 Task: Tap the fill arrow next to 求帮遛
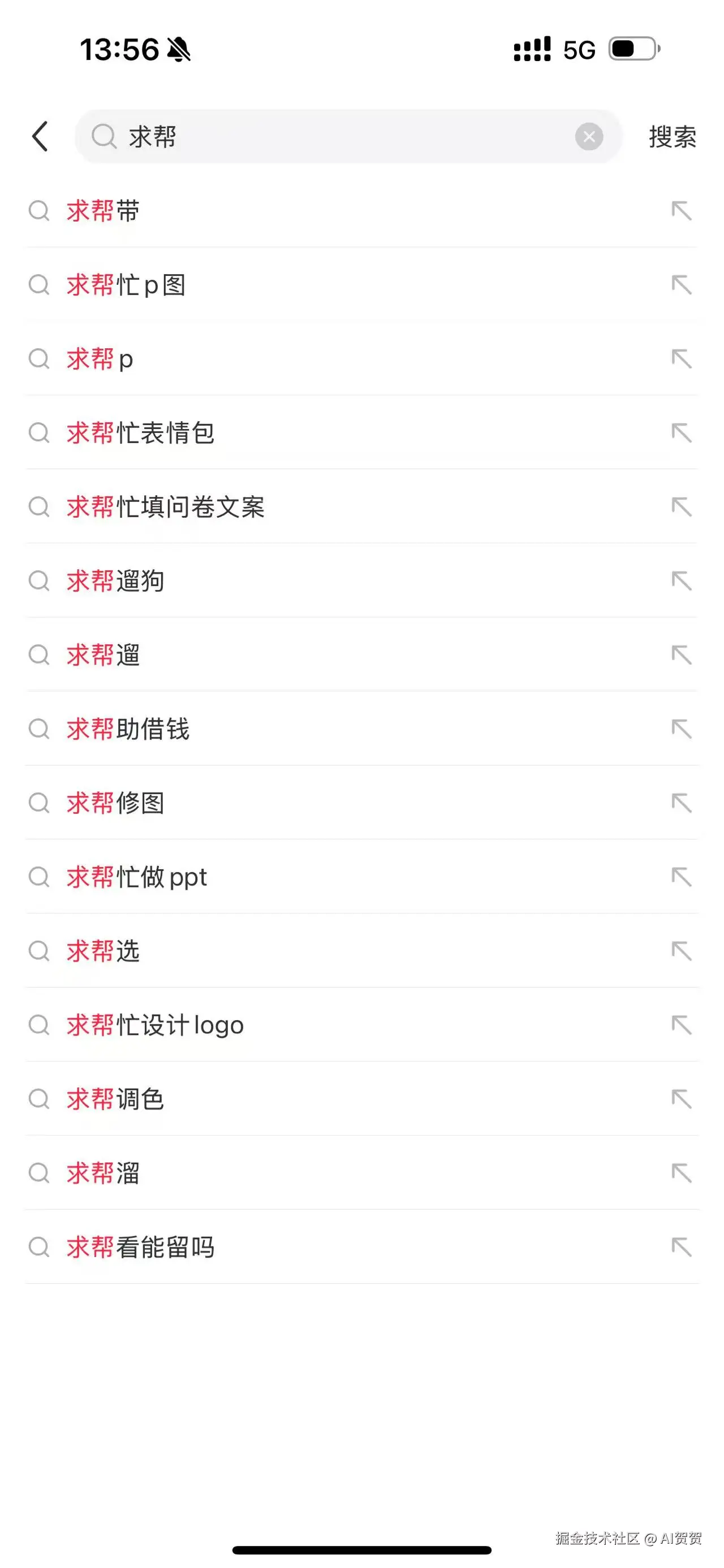[682, 655]
